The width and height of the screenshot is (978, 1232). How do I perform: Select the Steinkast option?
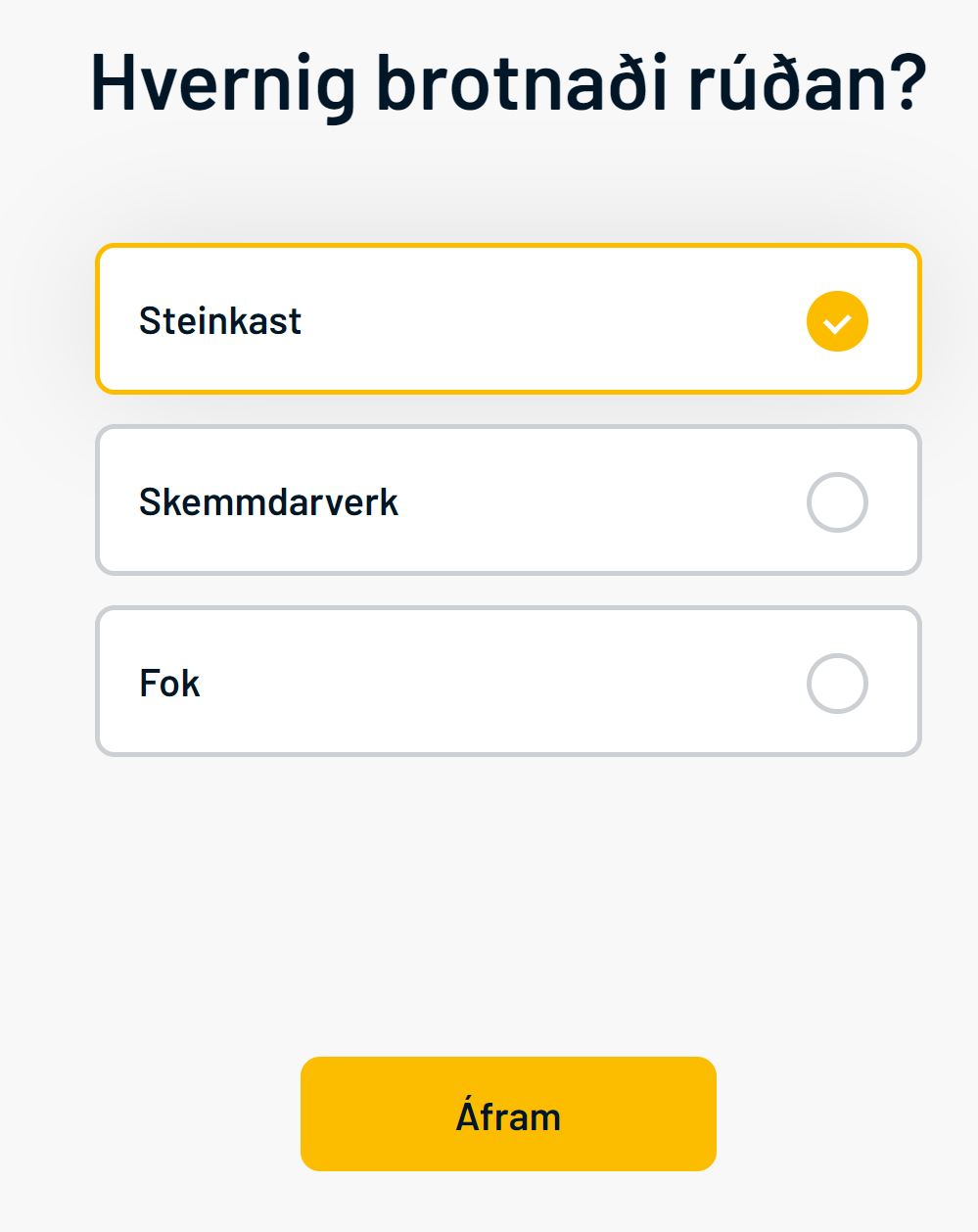pyautogui.click(x=508, y=319)
